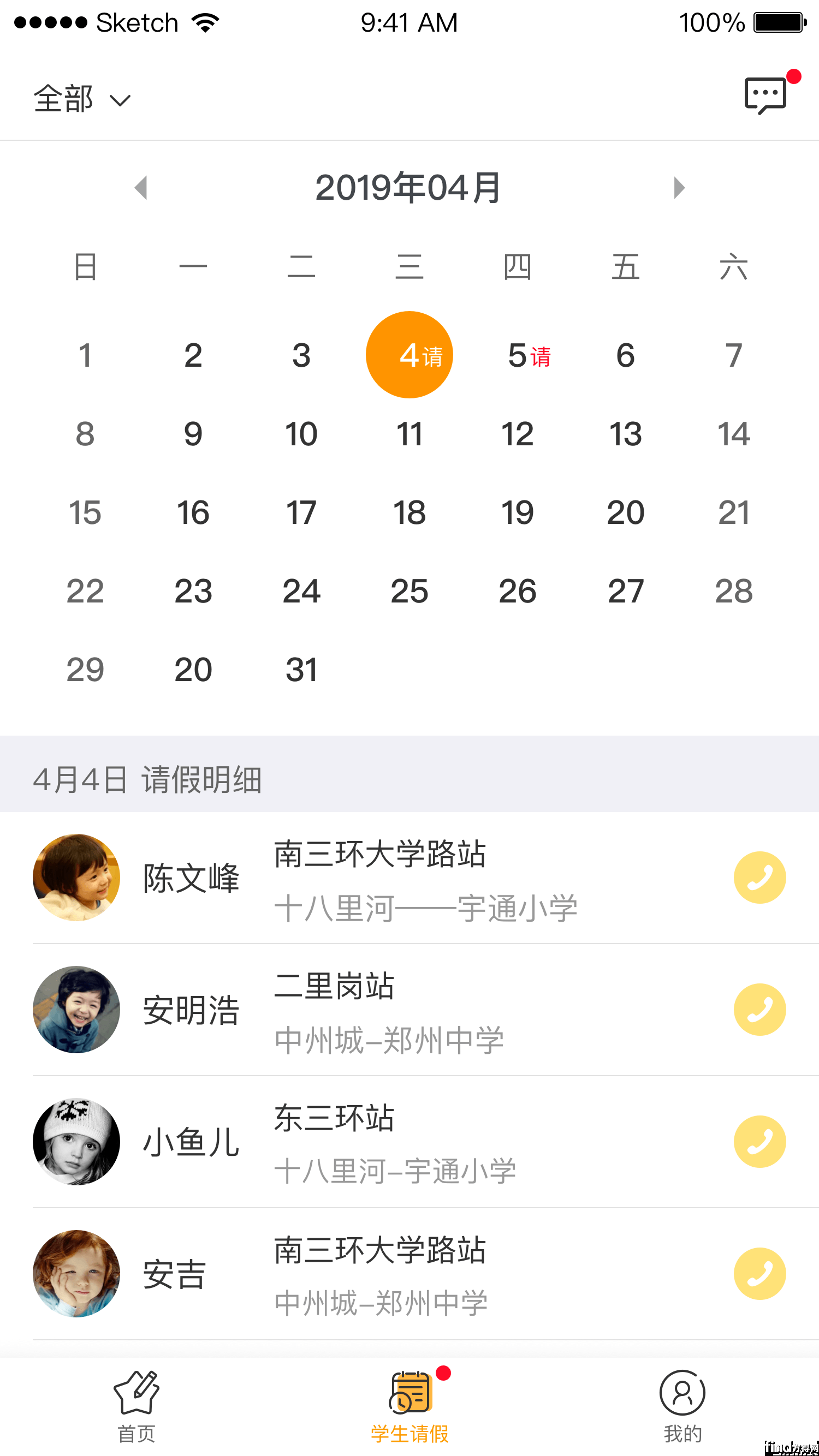Select date 18 in calendar
This screenshot has height=1456, width=819.
[409, 512]
